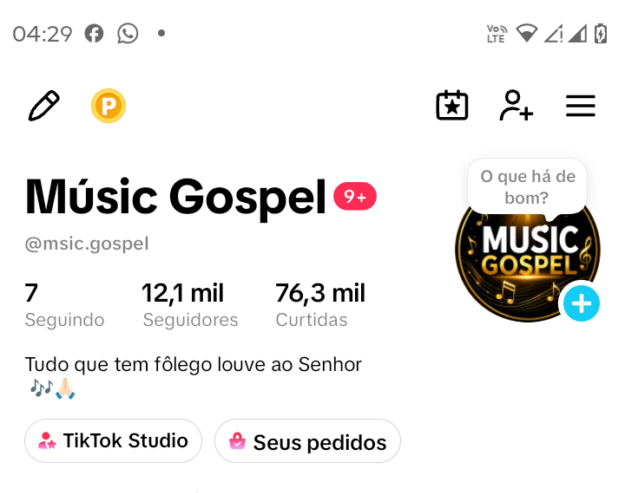624x493 pixels.
Task: View the 76,3 mil Curtidas
Action: pyautogui.click(x=320, y=305)
